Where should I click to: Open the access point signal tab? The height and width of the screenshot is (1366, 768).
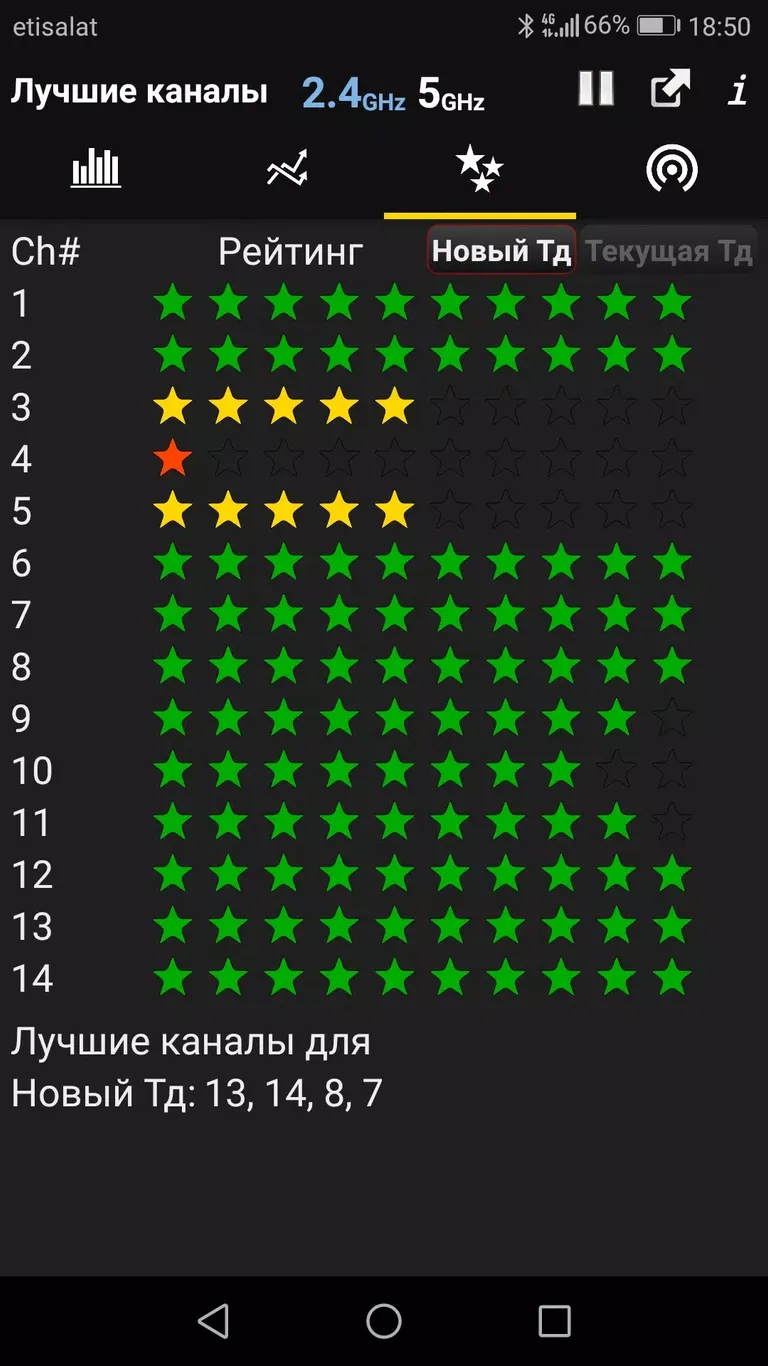671,168
